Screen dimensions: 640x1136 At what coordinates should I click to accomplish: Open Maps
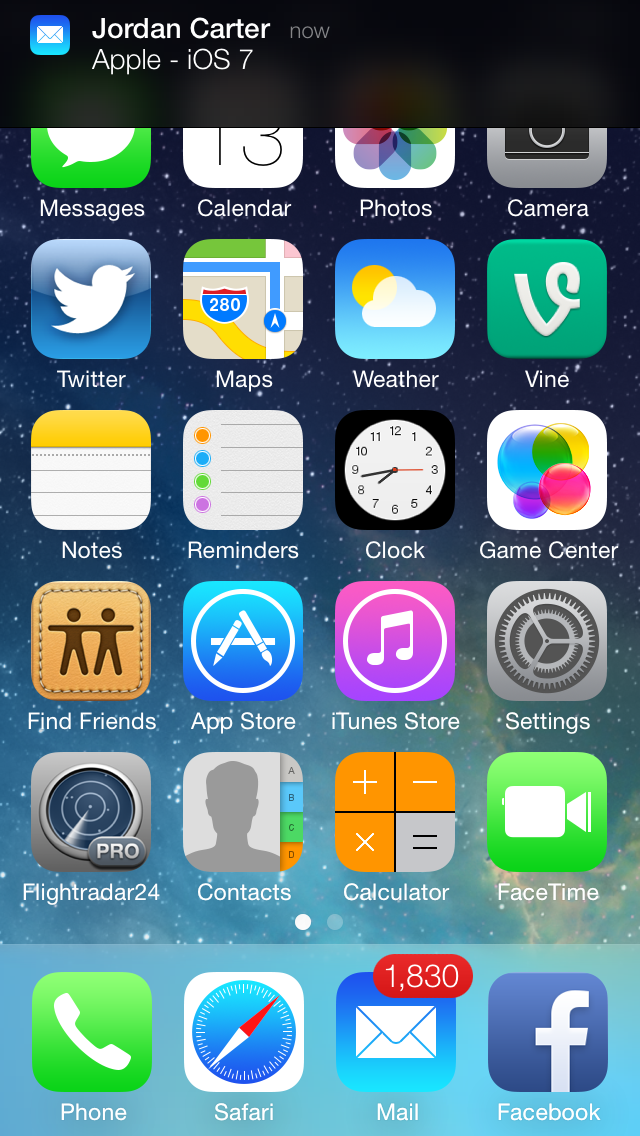(x=243, y=299)
